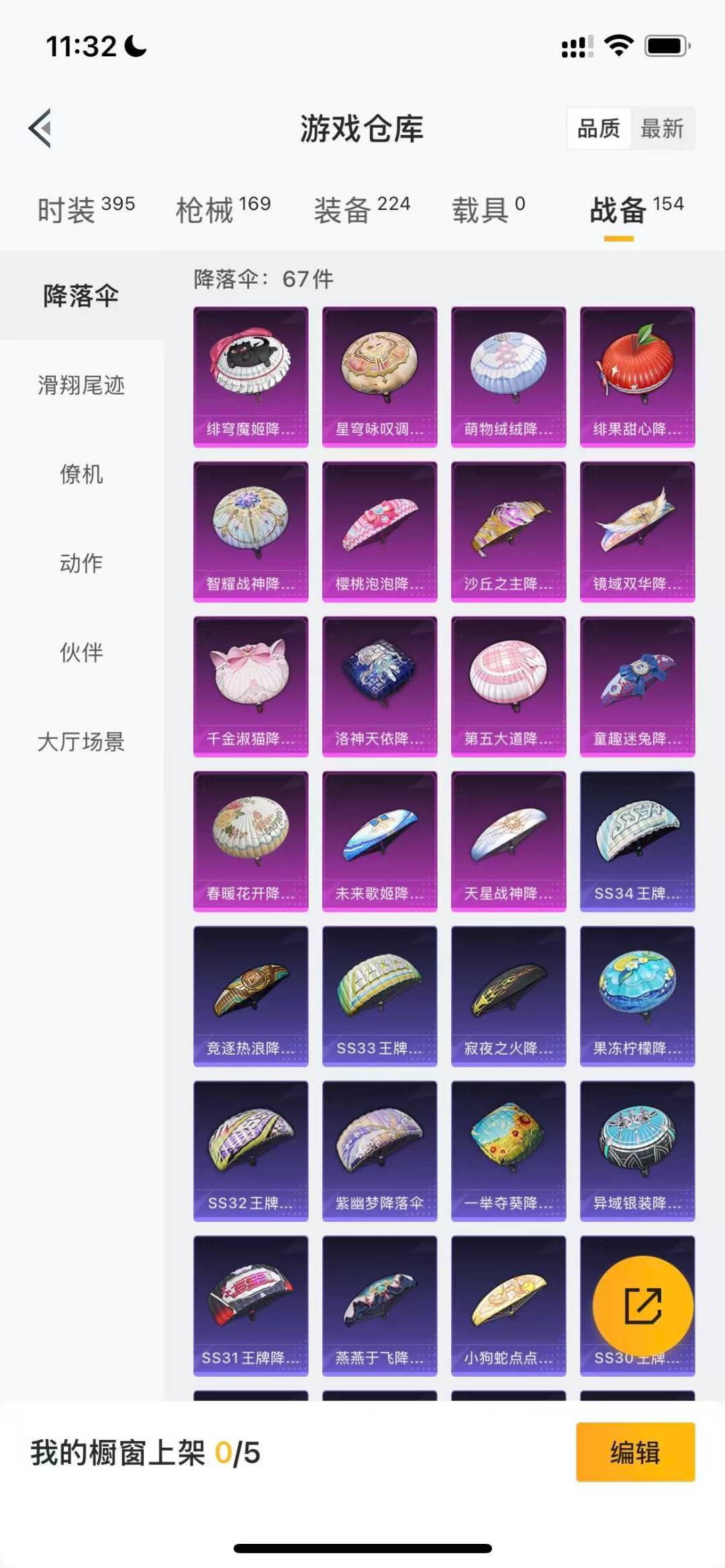
Task: Select 伙伴 in the side menu
Action: pyautogui.click(x=81, y=652)
